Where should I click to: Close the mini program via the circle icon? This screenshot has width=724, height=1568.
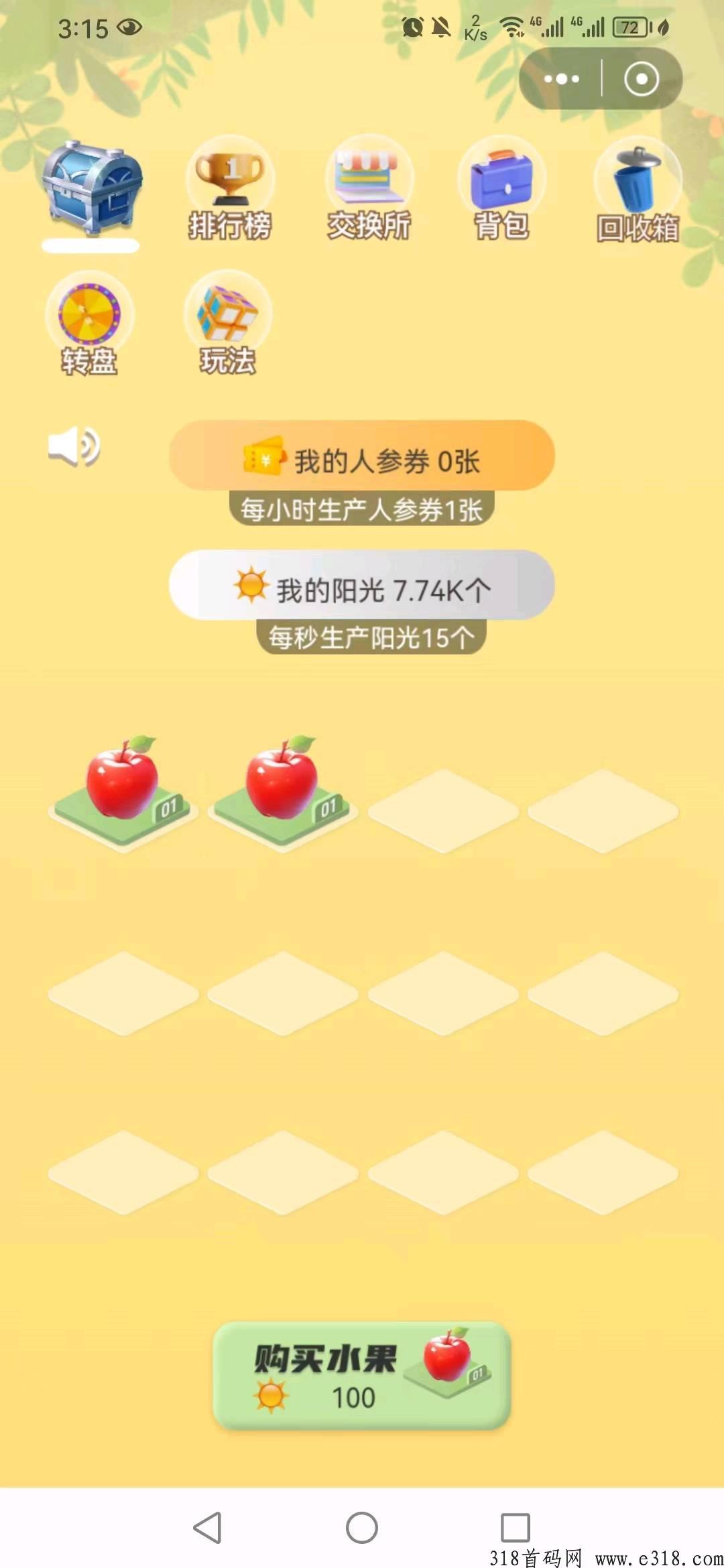coord(641,79)
